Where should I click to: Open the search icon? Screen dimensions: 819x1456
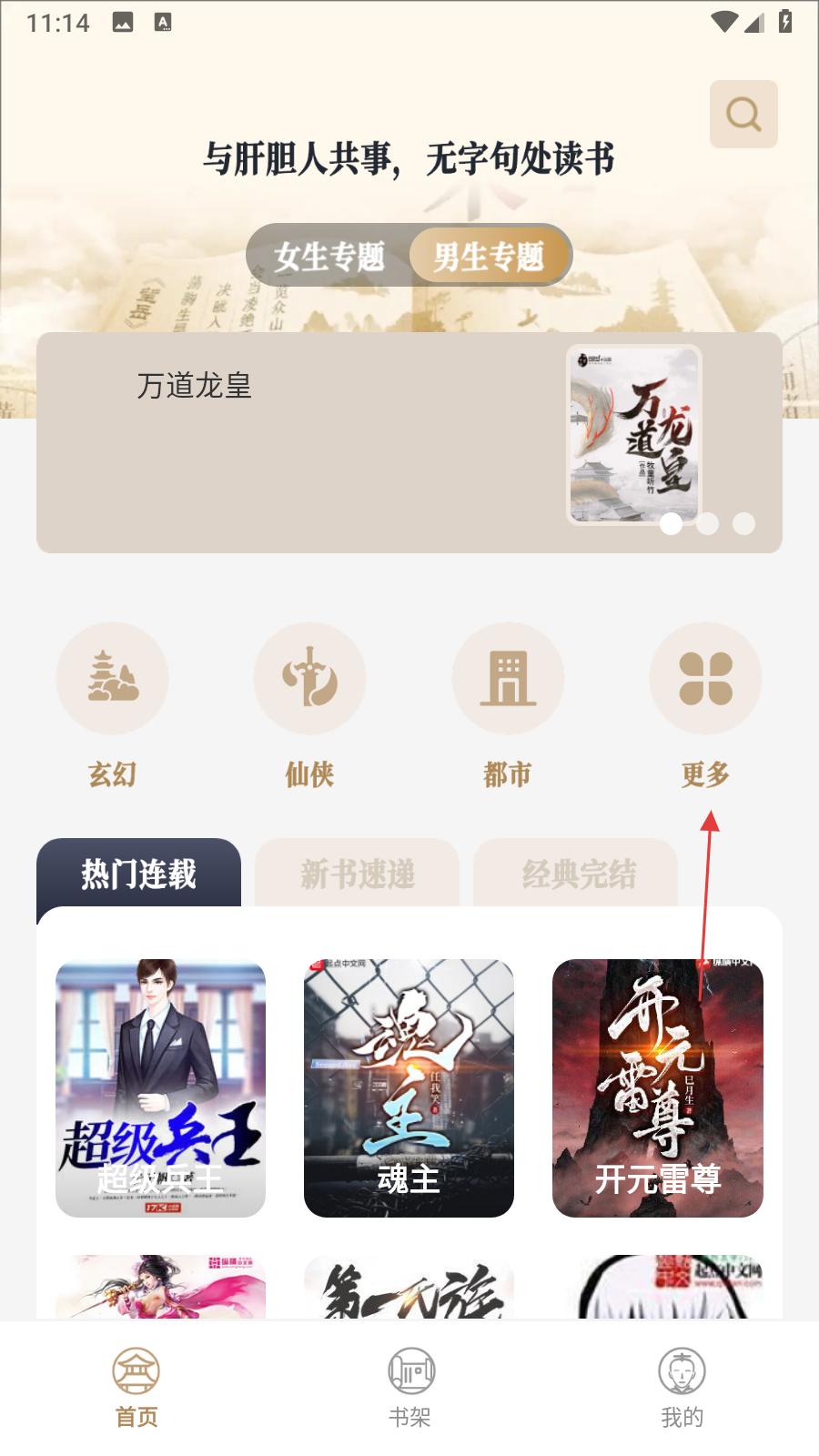pos(743,115)
